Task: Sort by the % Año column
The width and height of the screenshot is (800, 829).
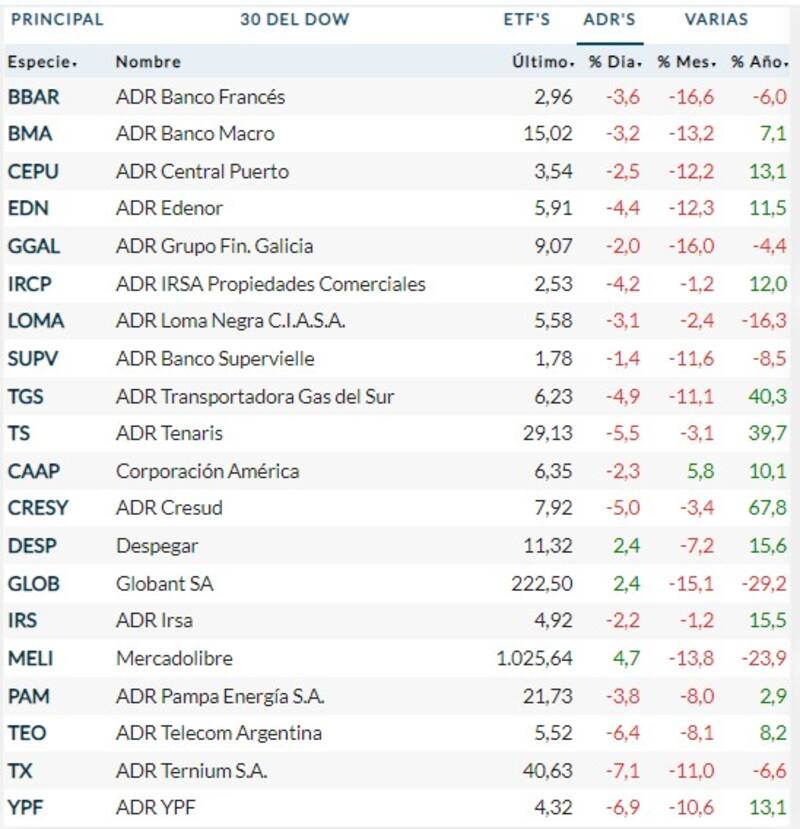Action: pos(758,62)
